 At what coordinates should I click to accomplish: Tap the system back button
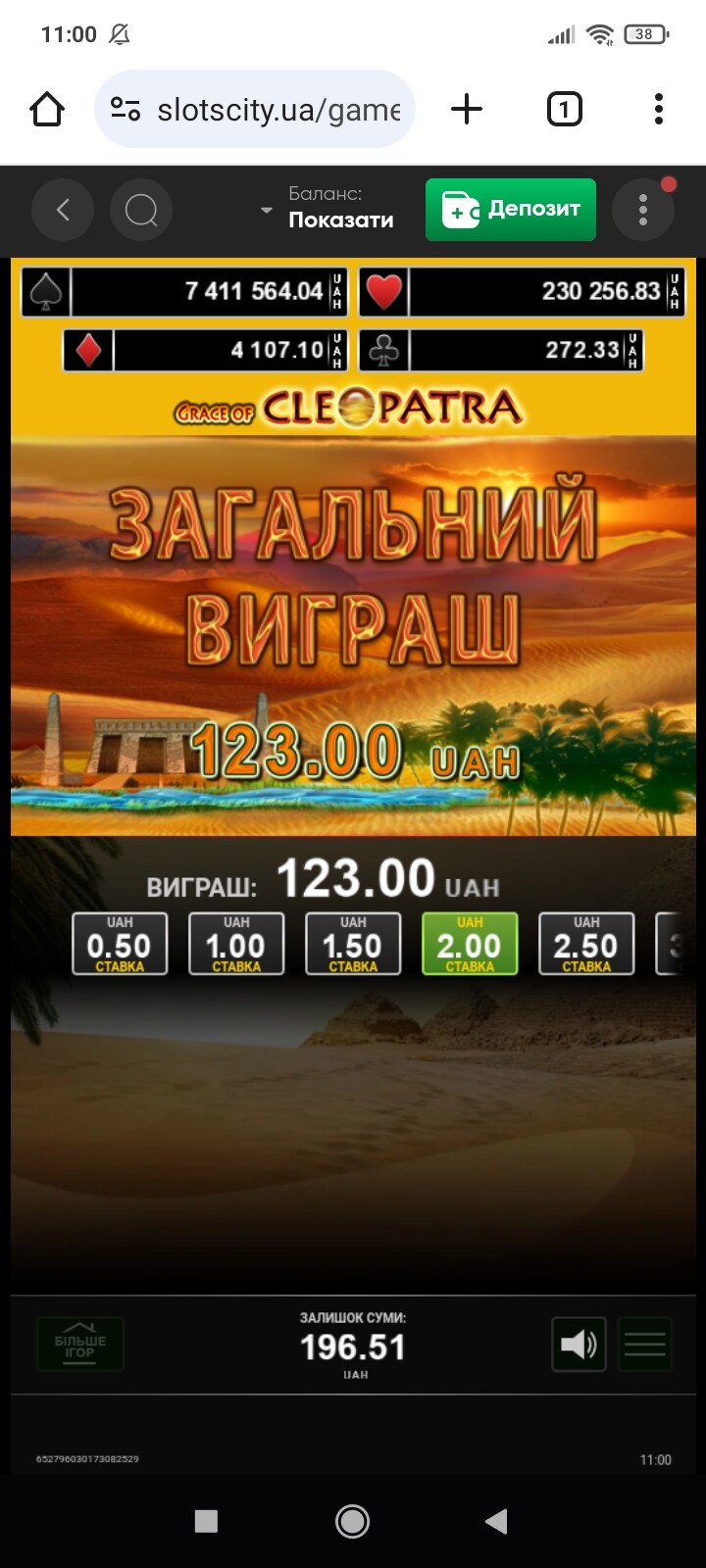coord(497,1521)
